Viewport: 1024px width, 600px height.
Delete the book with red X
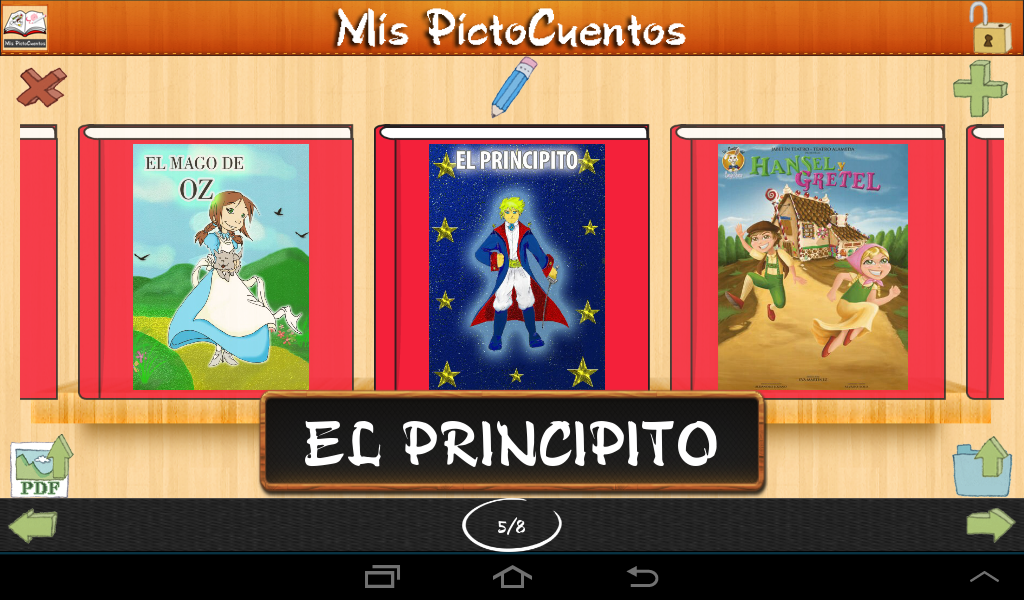(41, 87)
